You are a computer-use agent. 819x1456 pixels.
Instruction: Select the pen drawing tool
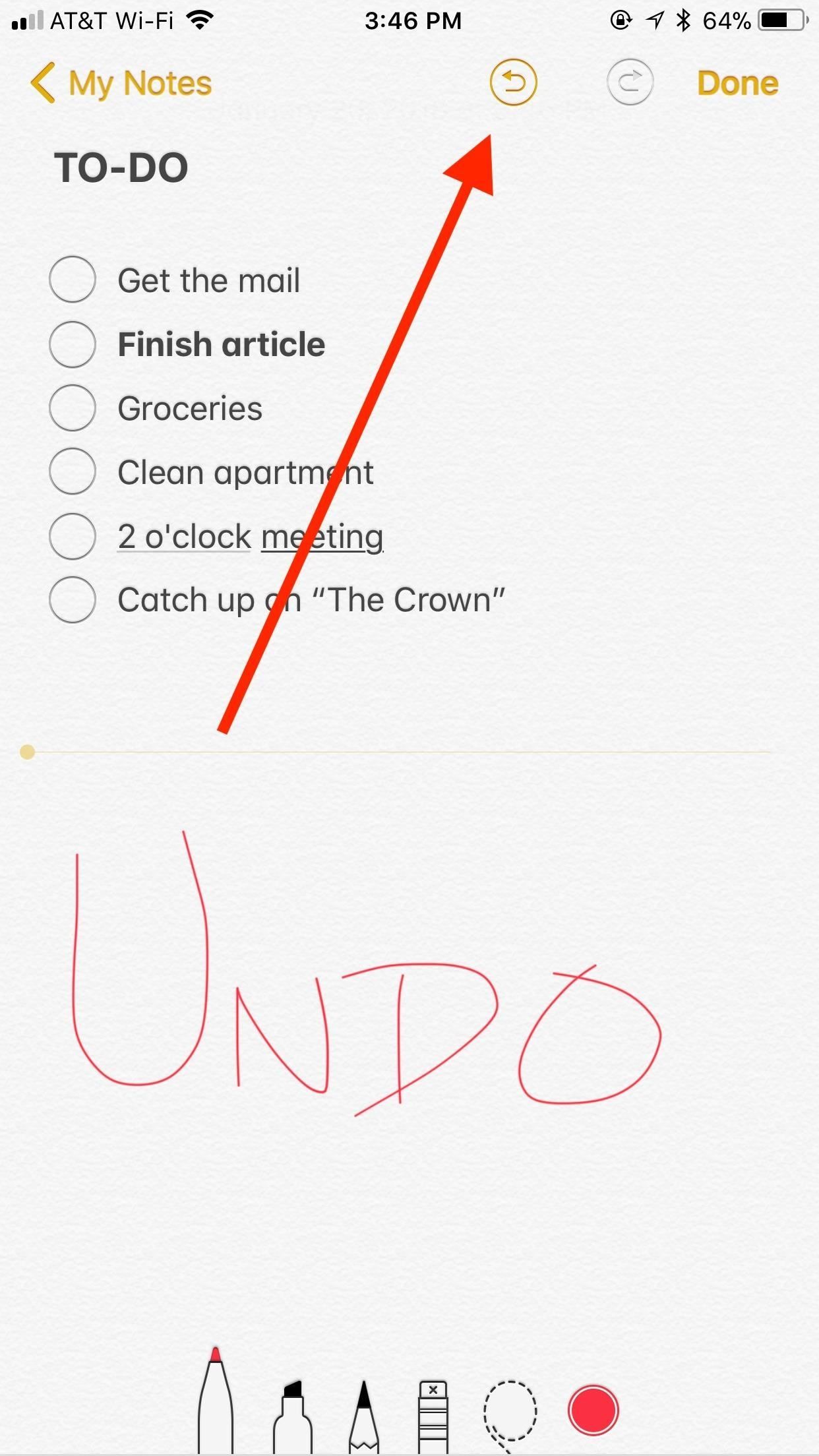pyautogui.click(x=216, y=1401)
